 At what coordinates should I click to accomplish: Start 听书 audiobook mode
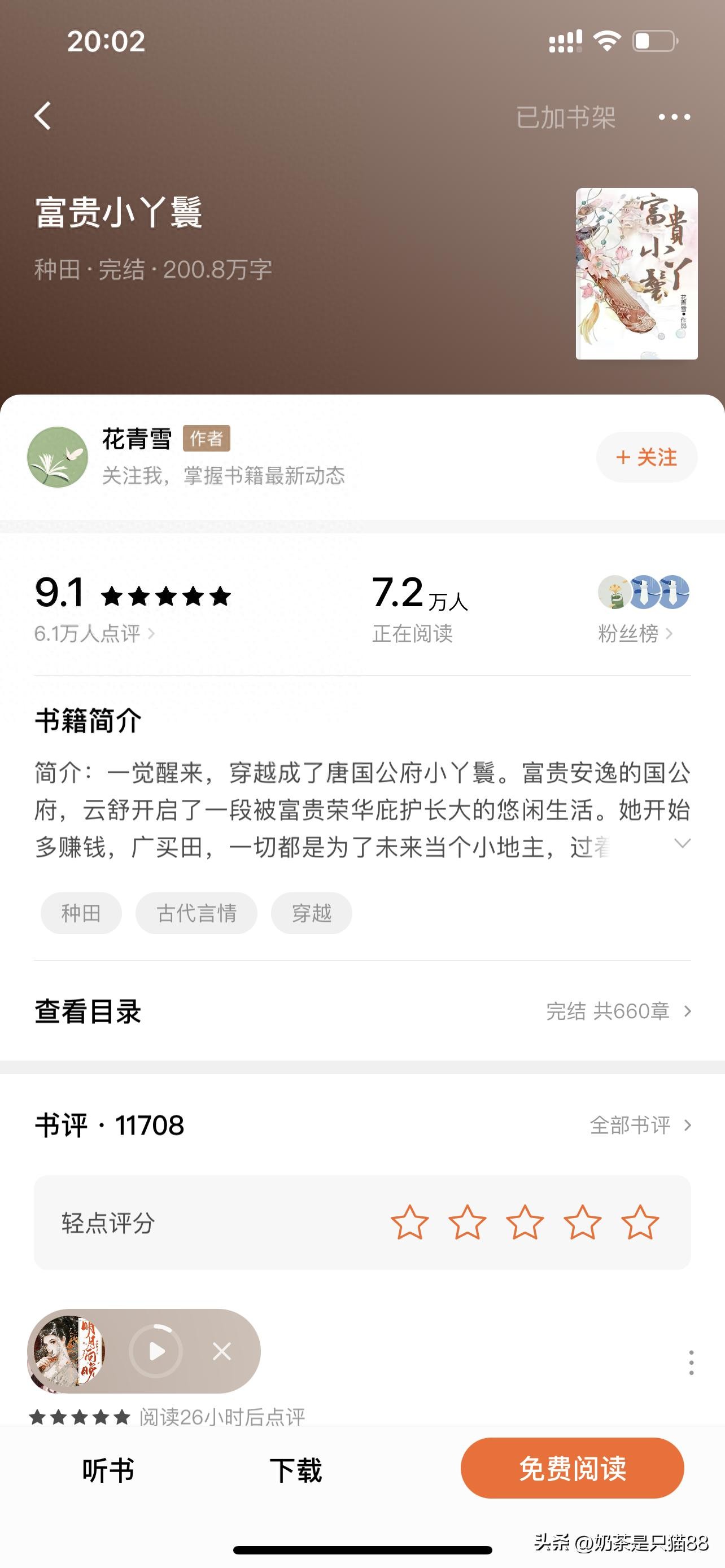[108, 1470]
